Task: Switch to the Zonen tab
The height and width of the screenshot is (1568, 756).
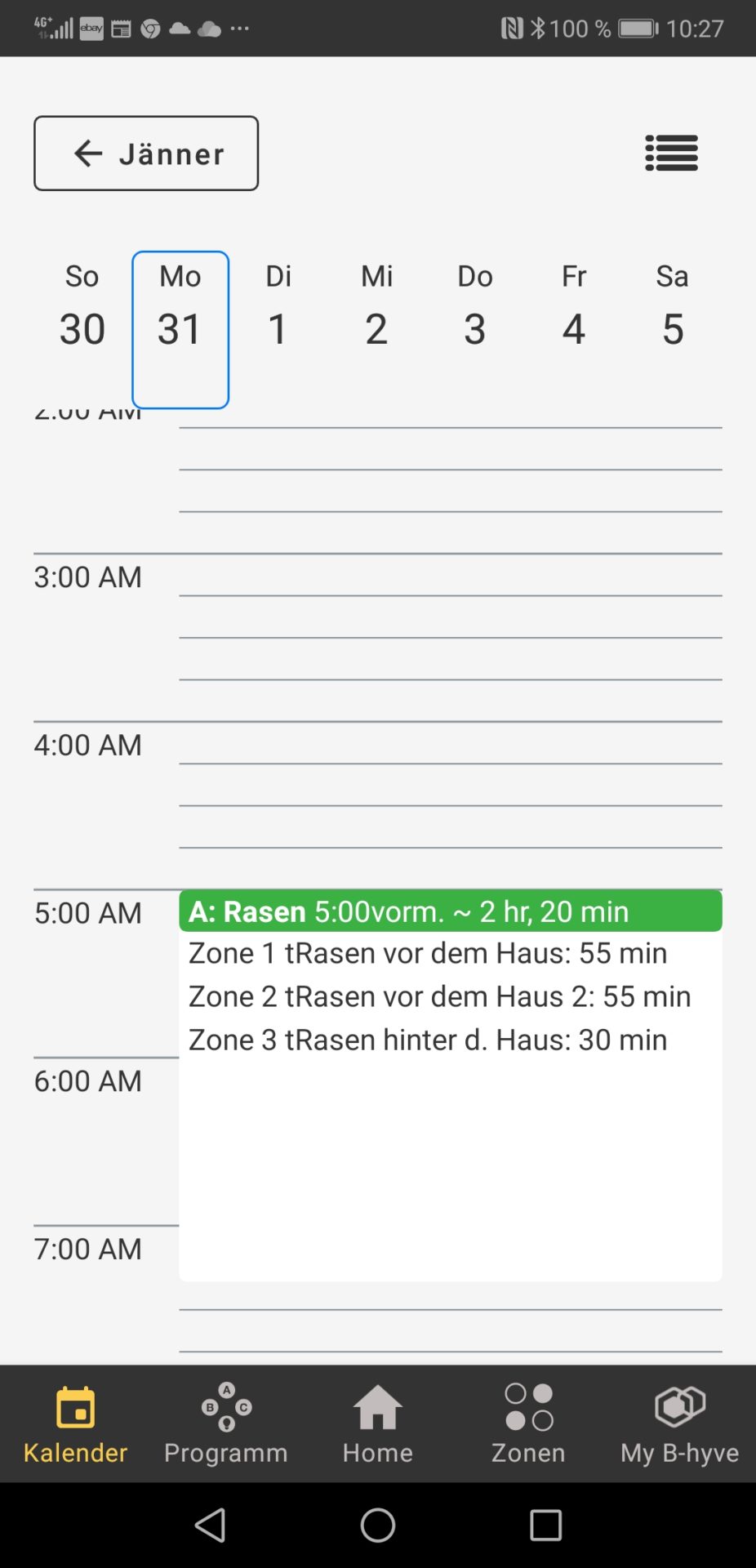Action: pyautogui.click(x=528, y=1423)
